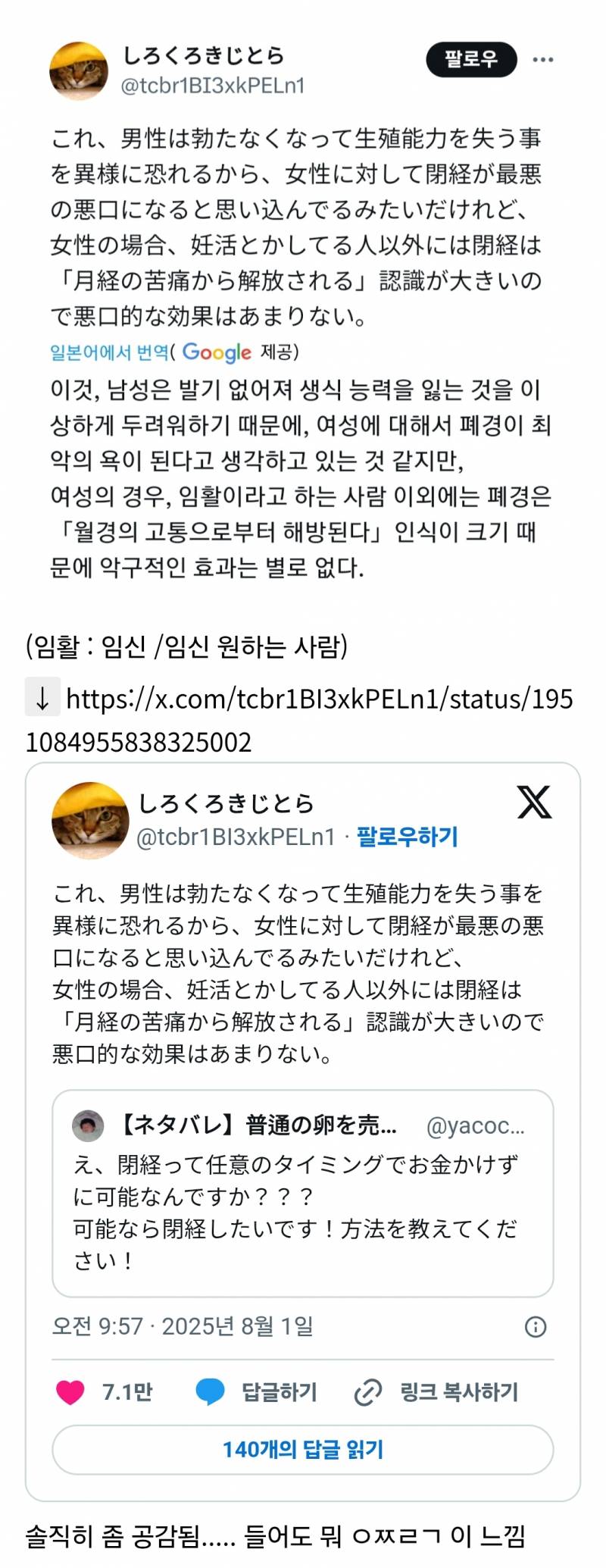Click the 140개의 답글 읽기 button

303,1450
